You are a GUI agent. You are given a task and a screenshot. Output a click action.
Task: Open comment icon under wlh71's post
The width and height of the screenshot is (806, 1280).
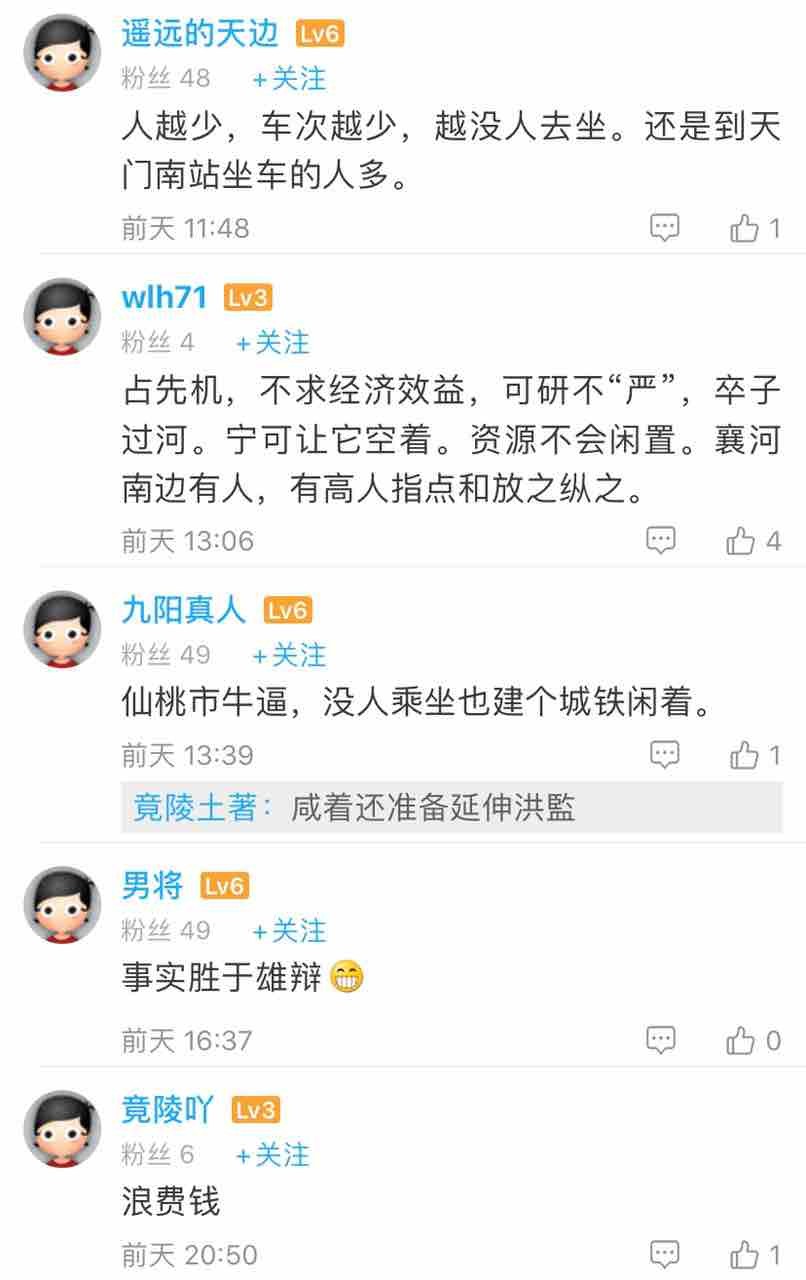point(661,541)
